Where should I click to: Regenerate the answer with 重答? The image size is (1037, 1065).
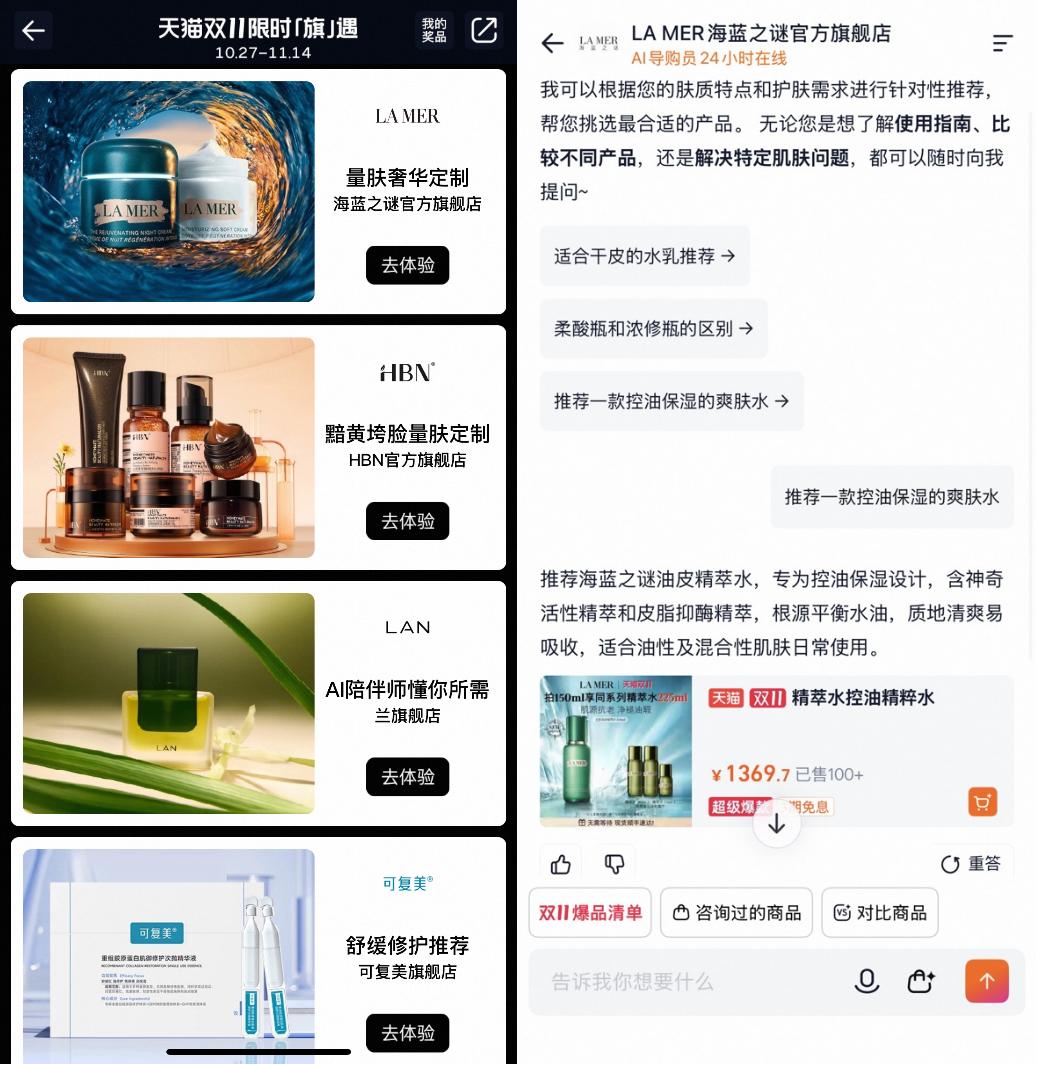pos(971,864)
